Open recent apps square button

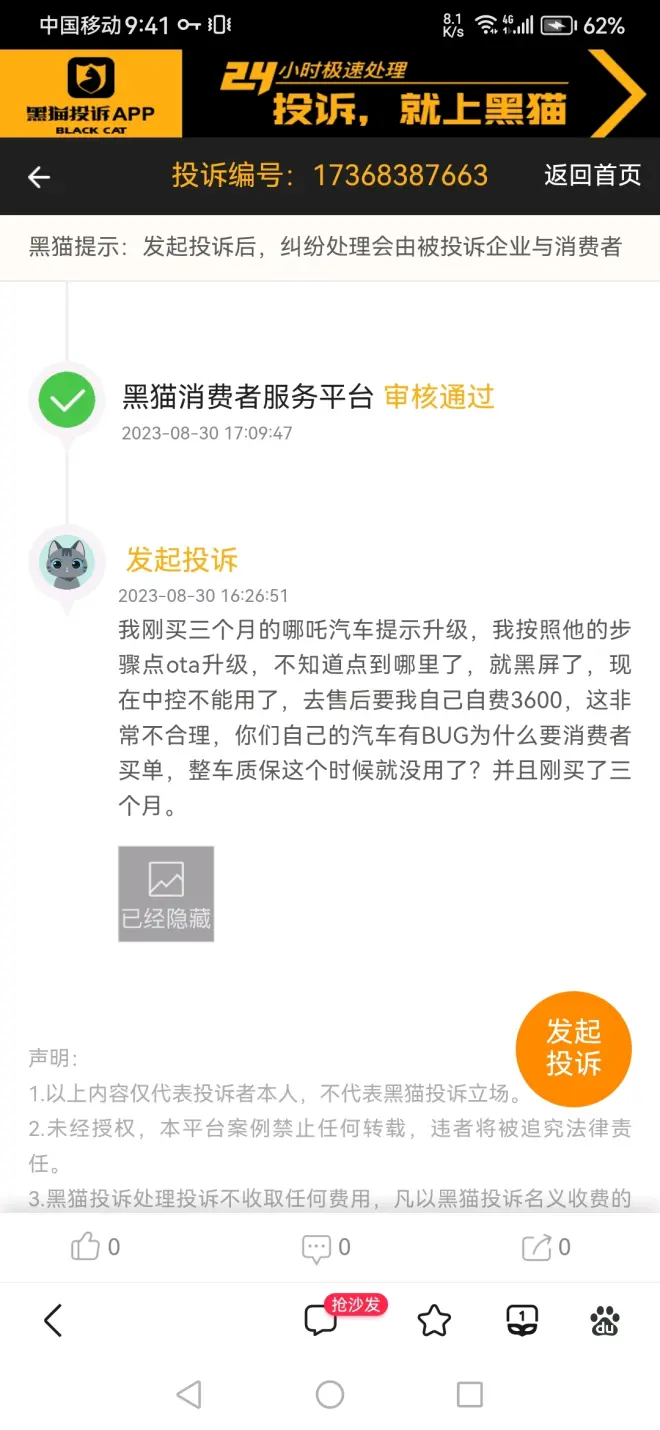(469, 1394)
